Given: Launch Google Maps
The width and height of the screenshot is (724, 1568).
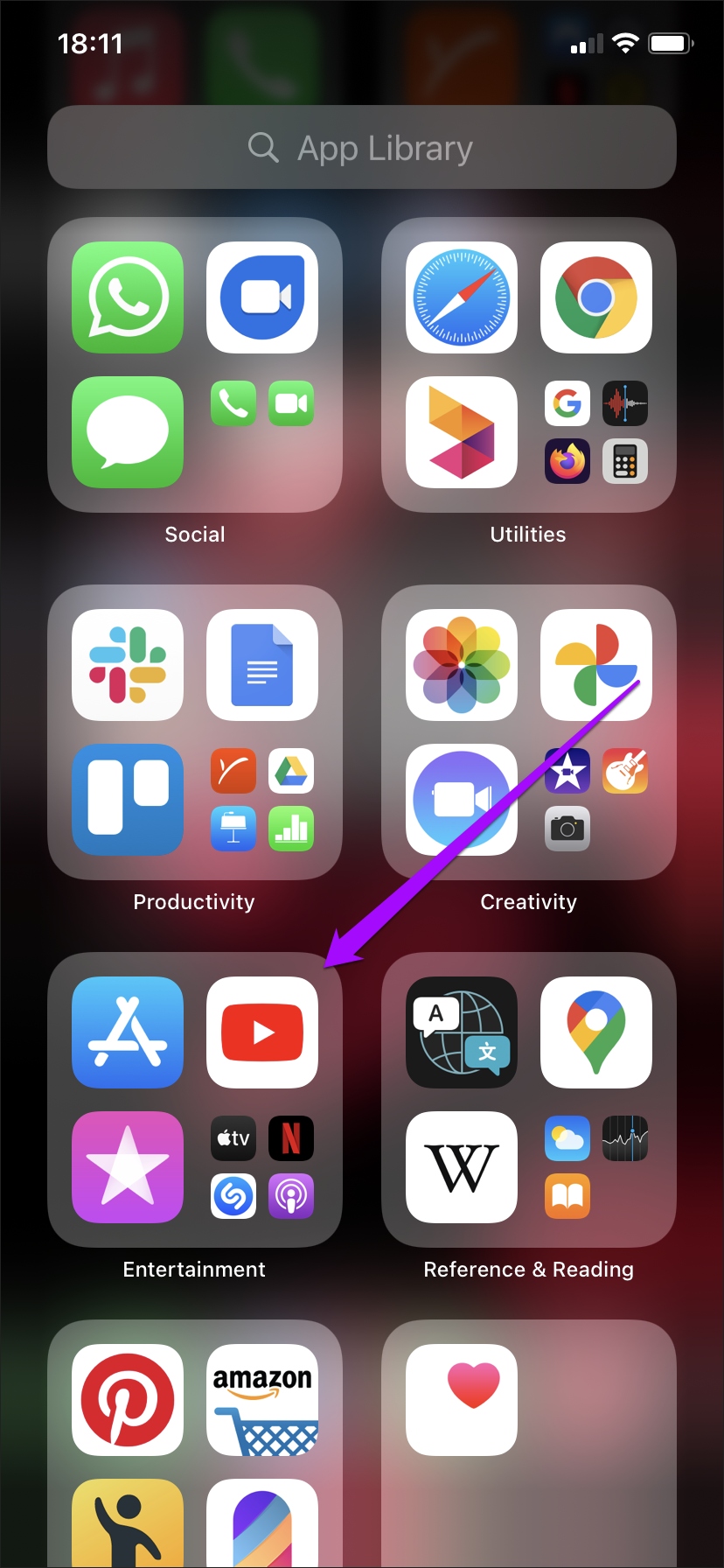Looking at the screenshot, I should pyautogui.click(x=596, y=1032).
